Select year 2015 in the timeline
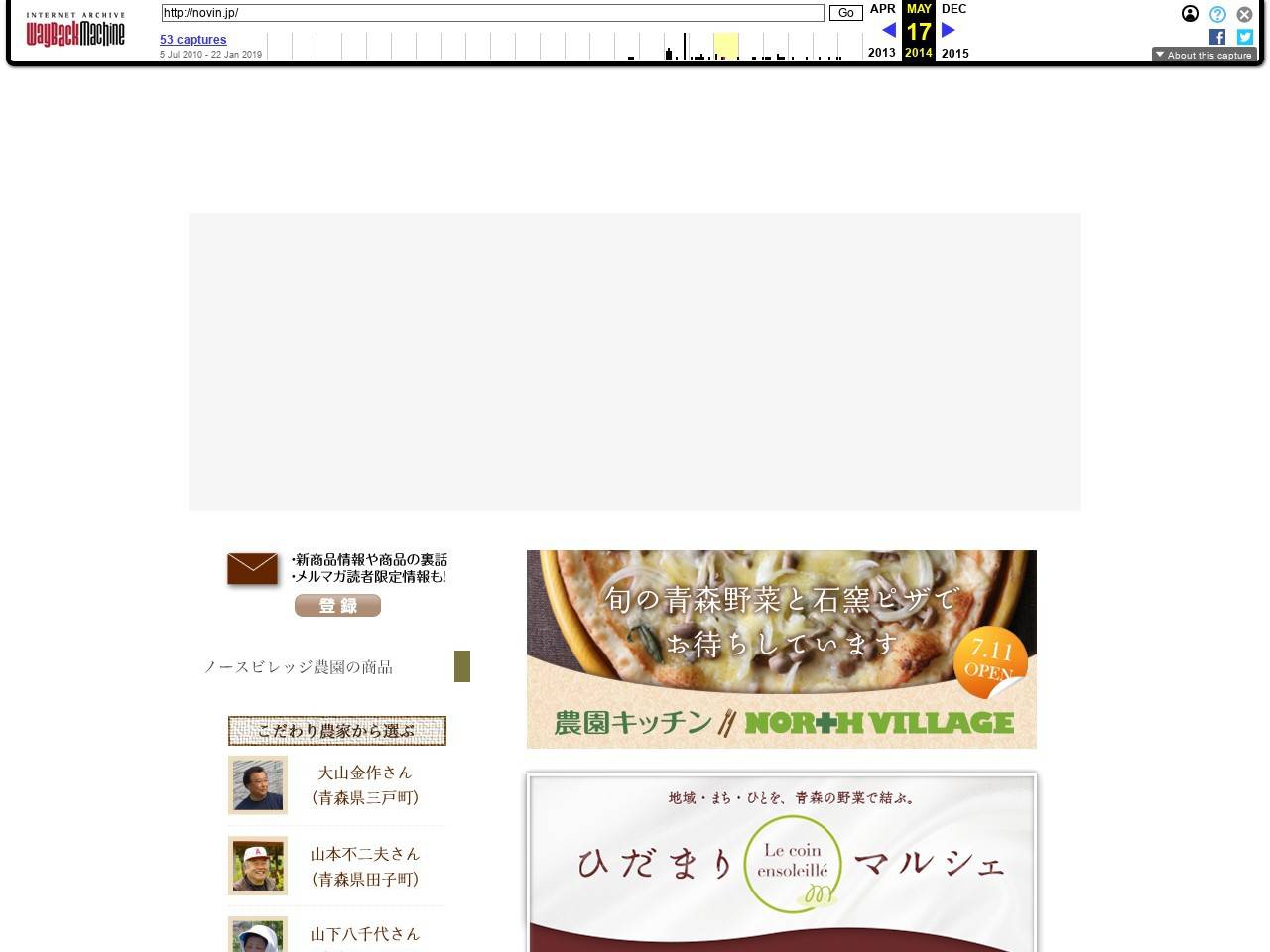1270x952 pixels. 954,53
